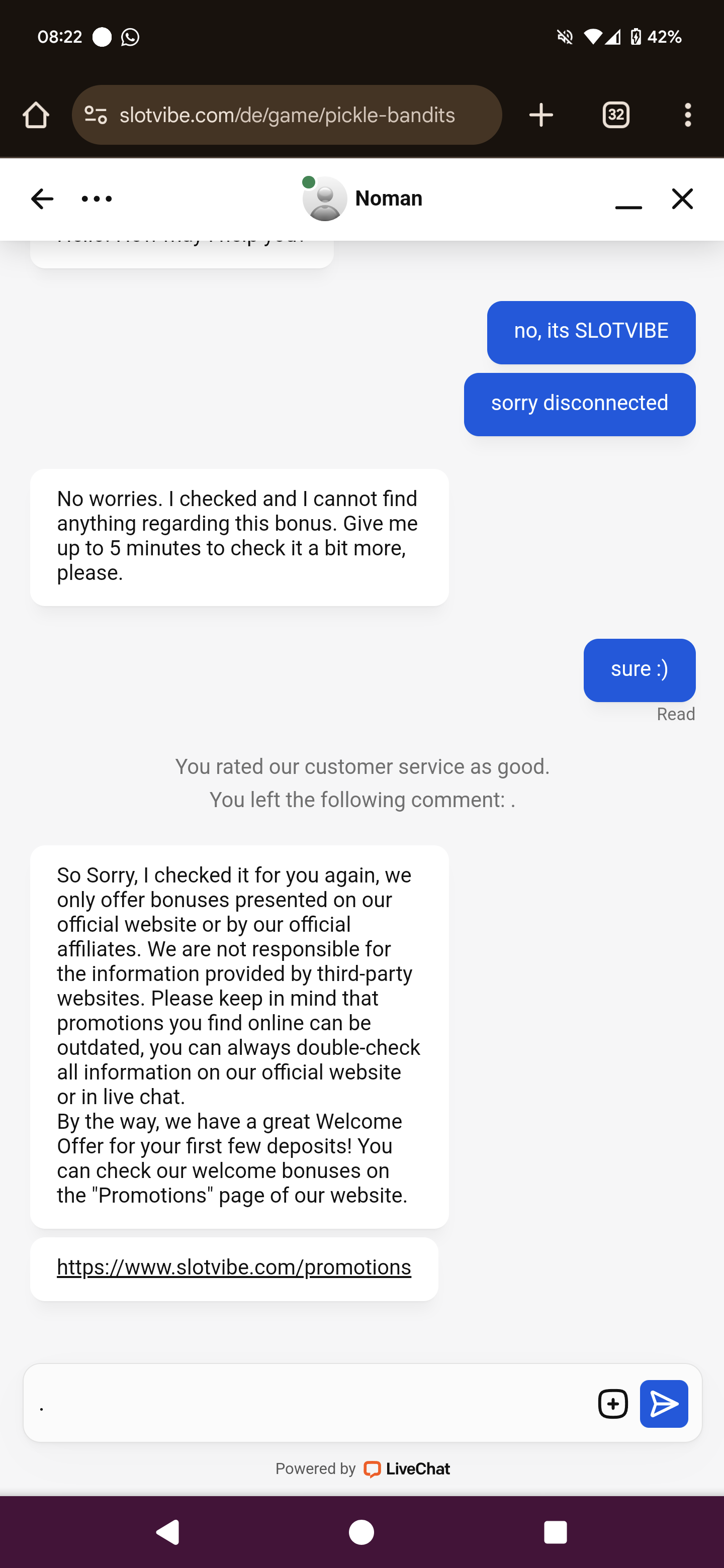Viewport: 724px width, 1568px height.
Task: Open the browser home page
Action: (x=36, y=115)
